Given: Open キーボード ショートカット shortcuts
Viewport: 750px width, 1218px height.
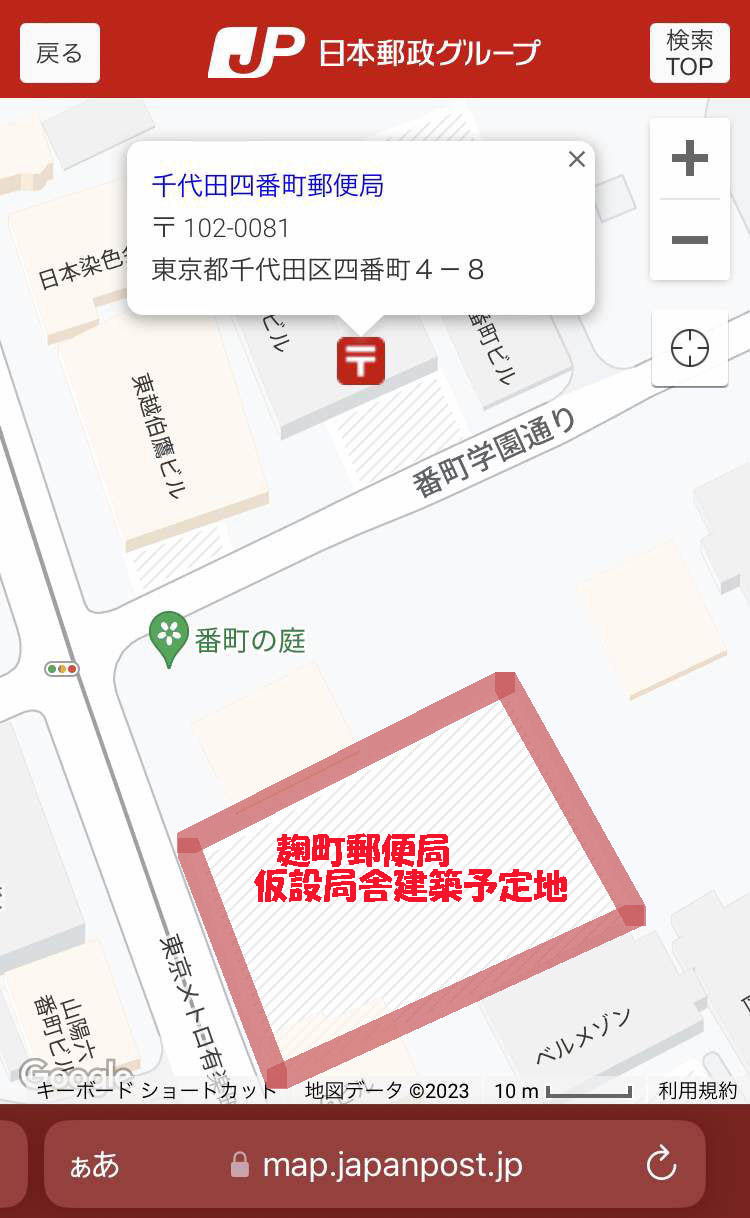Looking at the screenshot, I should (x=156, y=1090).
